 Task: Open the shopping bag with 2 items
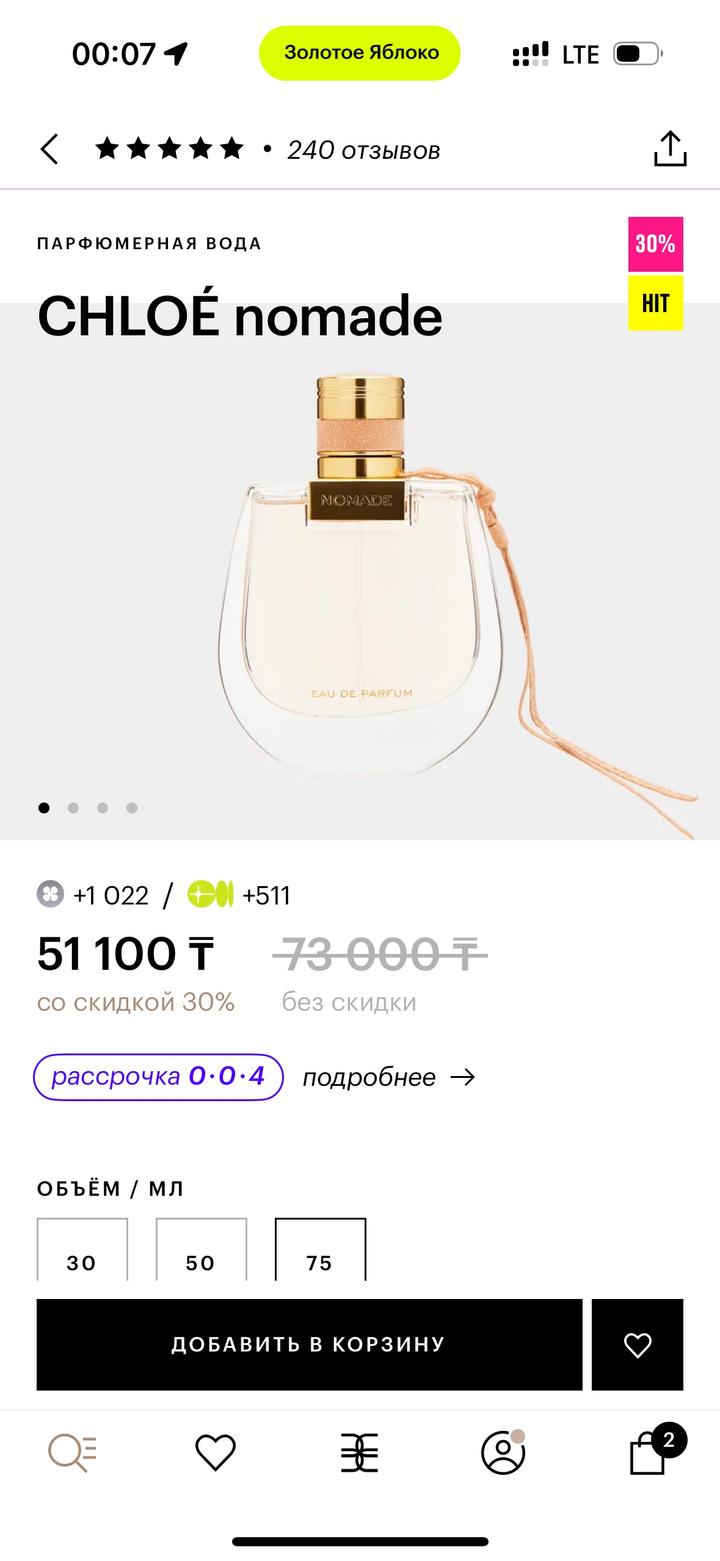click(x=649, y=1452)
